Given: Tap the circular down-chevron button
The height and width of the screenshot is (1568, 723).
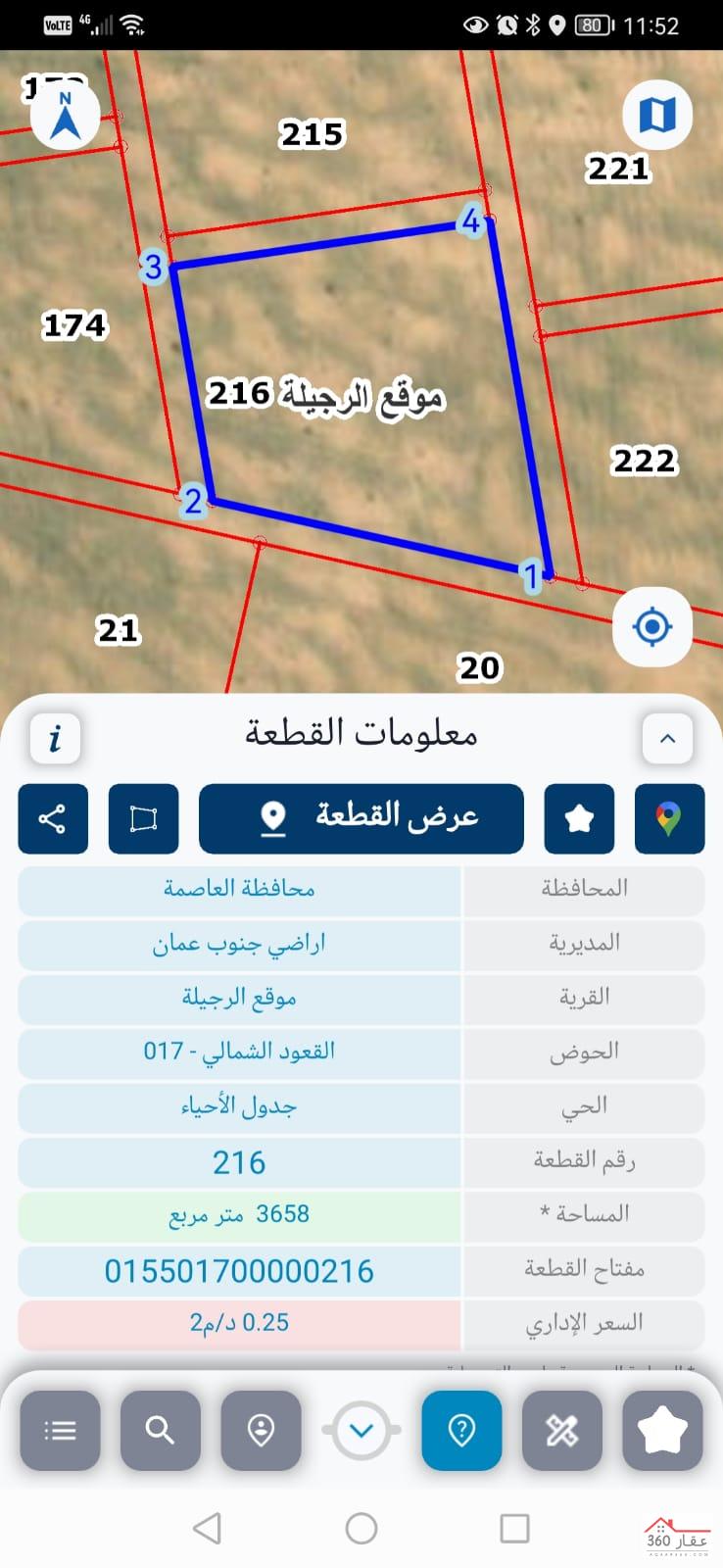Looking at the screenshot, I should (361, 1431).
